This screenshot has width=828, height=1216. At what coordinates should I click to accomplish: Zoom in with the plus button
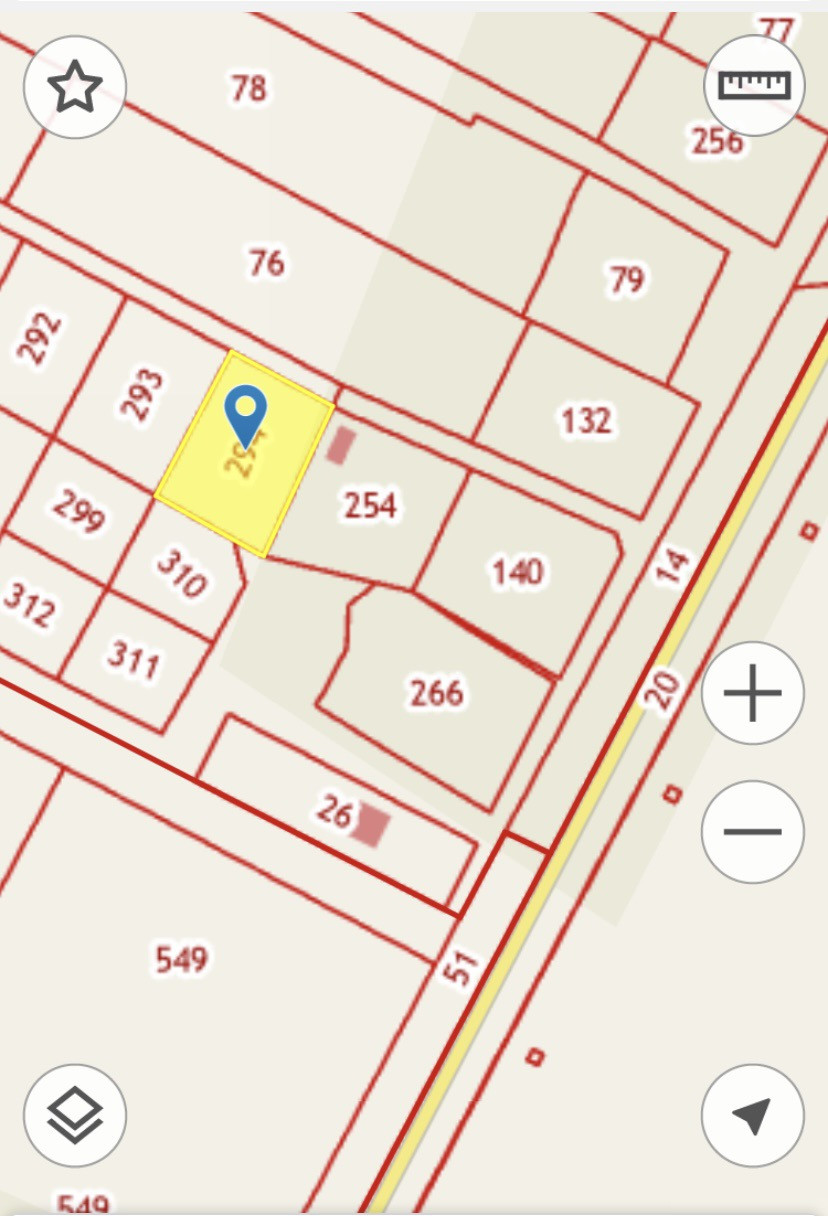pos(752,693)
